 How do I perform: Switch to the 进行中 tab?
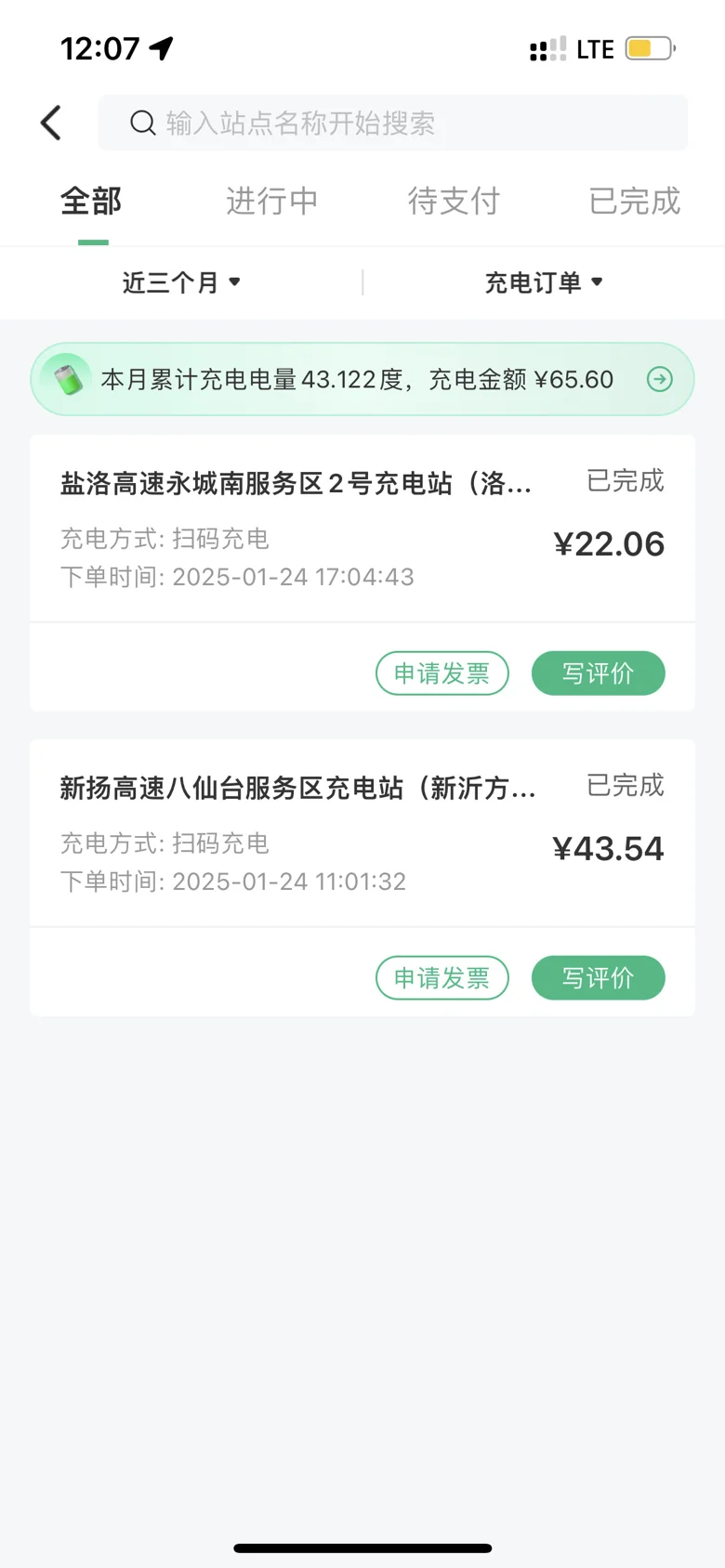coord(271,201)
